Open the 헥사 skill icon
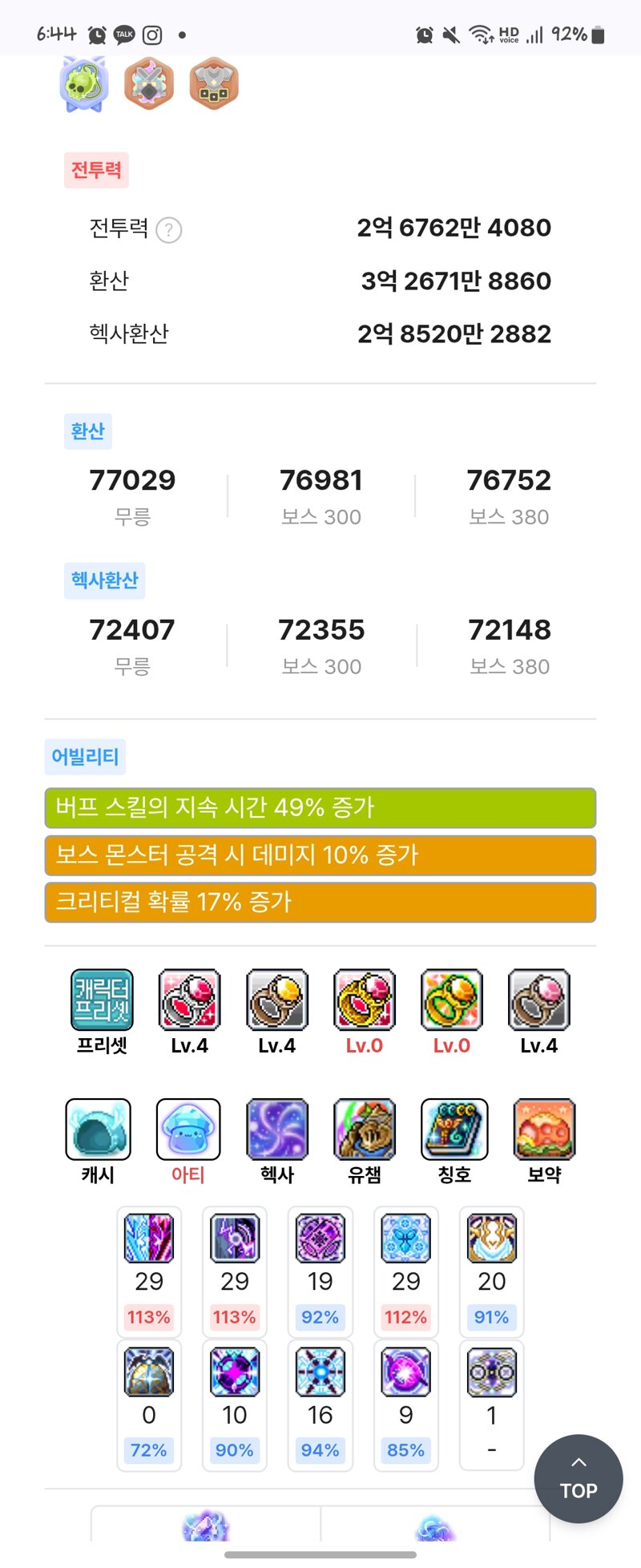Viewport: 641px width, 1568px height. tap(277, 1130)
